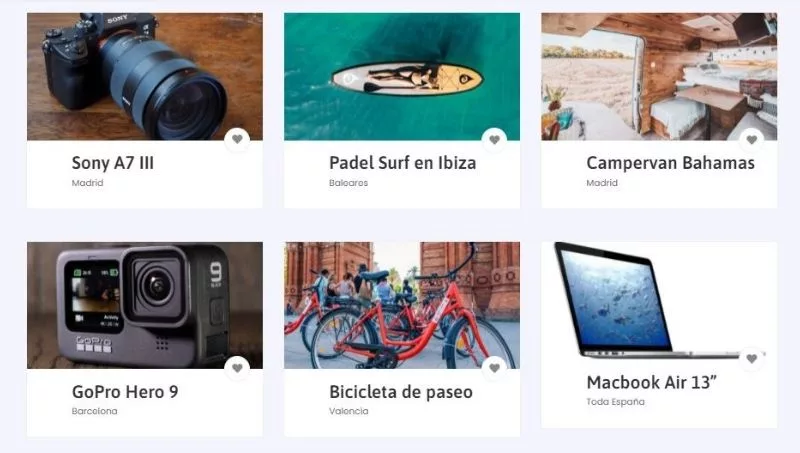
Task: Open the Sony A7 III listing
Action: tap(113, 163)
